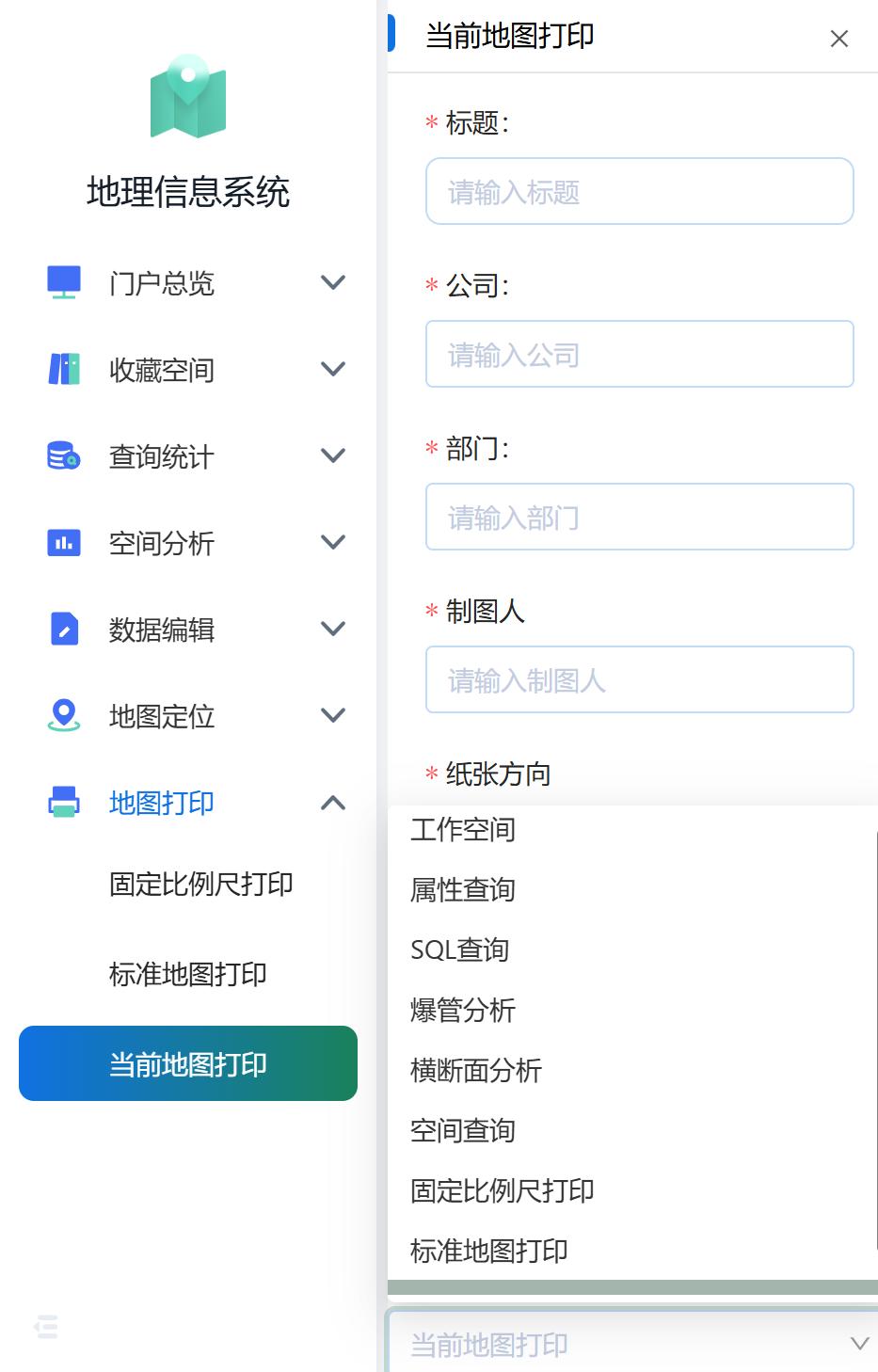Expand the 查询统计 dropdown arrow
Image resolution: width=878 pixels, height=1372 pixels.
point(331,455)
